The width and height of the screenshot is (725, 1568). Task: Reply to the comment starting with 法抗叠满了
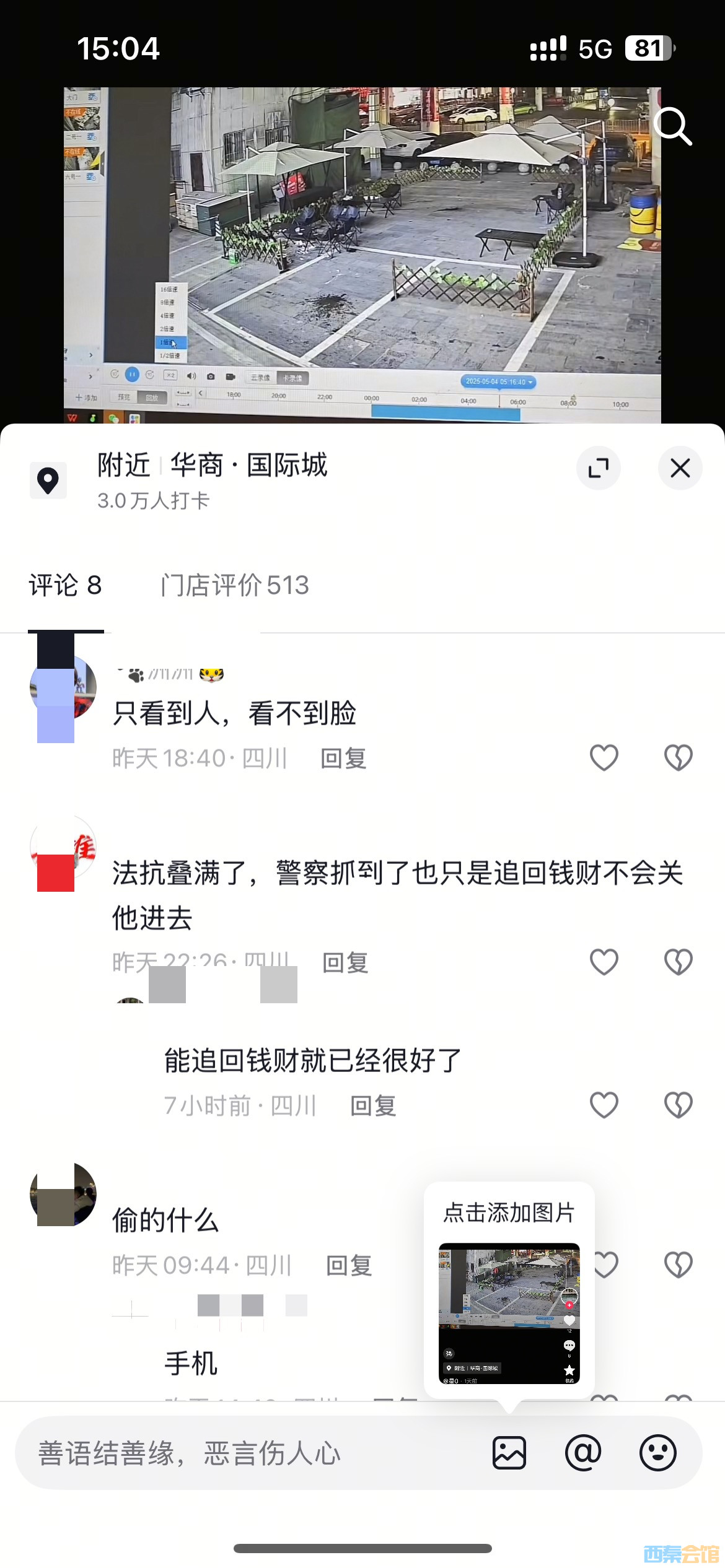point(345,962)
